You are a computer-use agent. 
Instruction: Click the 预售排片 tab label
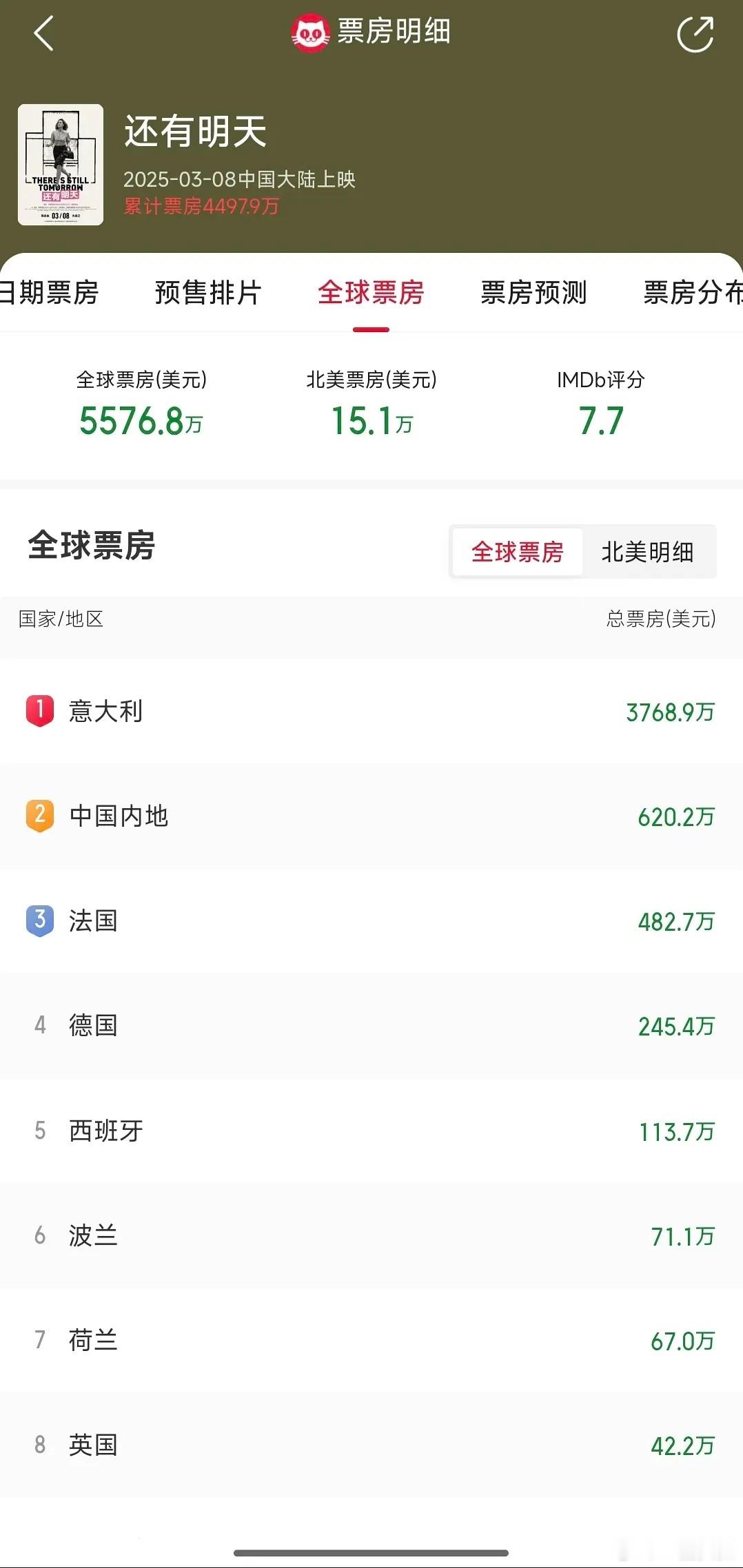click(x=207, y=293)
